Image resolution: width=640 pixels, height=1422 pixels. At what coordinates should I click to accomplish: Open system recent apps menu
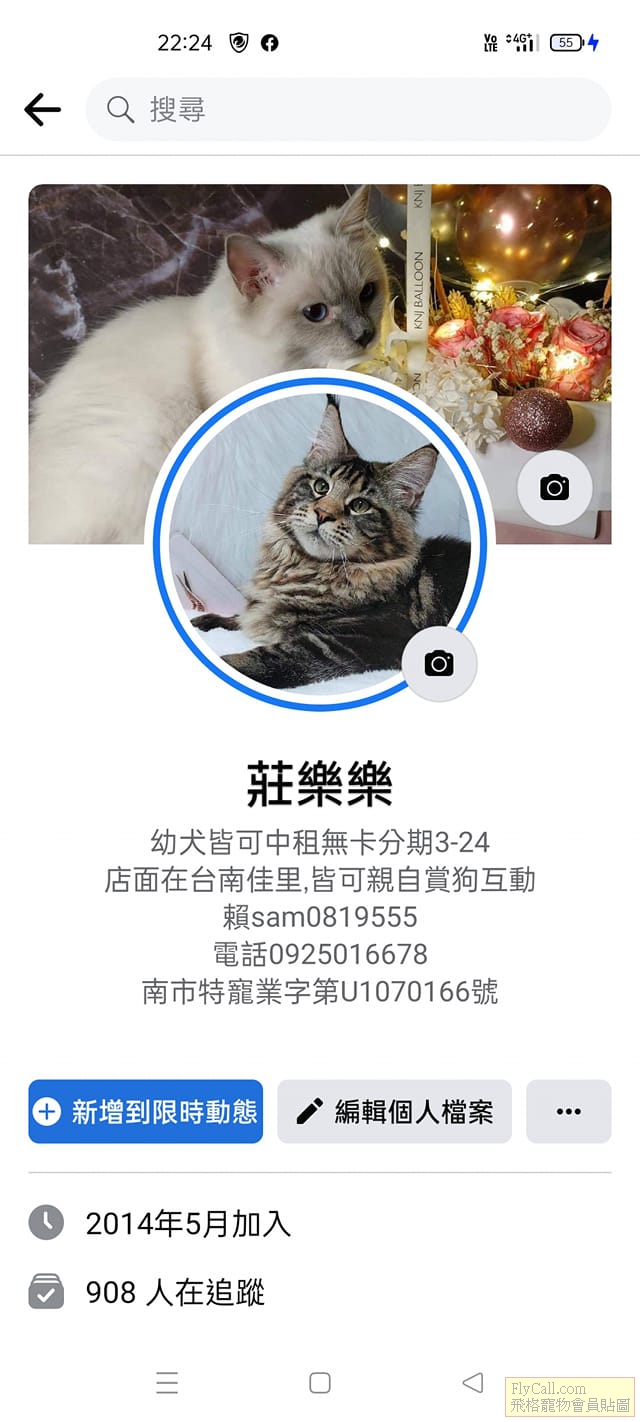(x=167, y=1383)
